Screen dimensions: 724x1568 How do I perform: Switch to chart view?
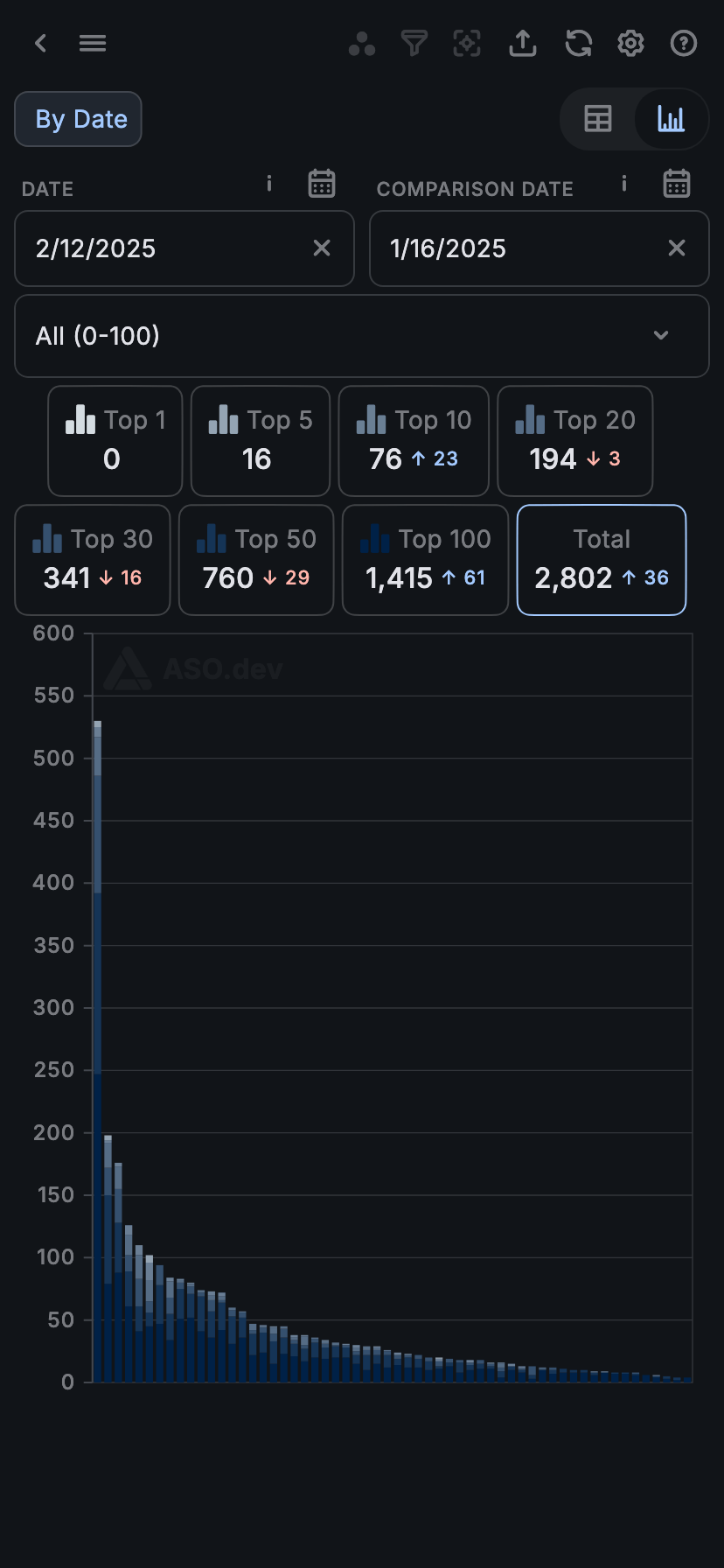671,119
